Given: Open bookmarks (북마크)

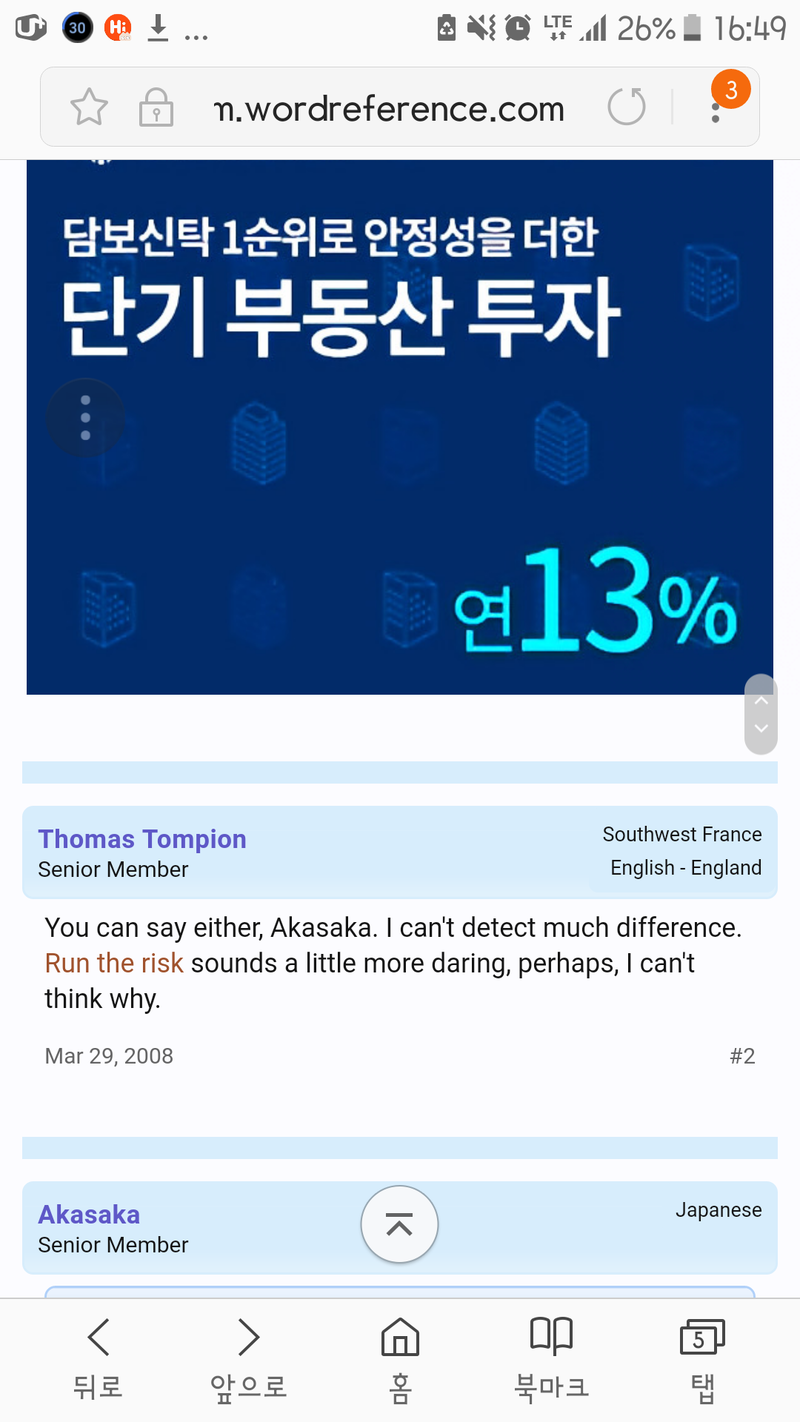Looking at the screenshot, I should [551, 1358].
